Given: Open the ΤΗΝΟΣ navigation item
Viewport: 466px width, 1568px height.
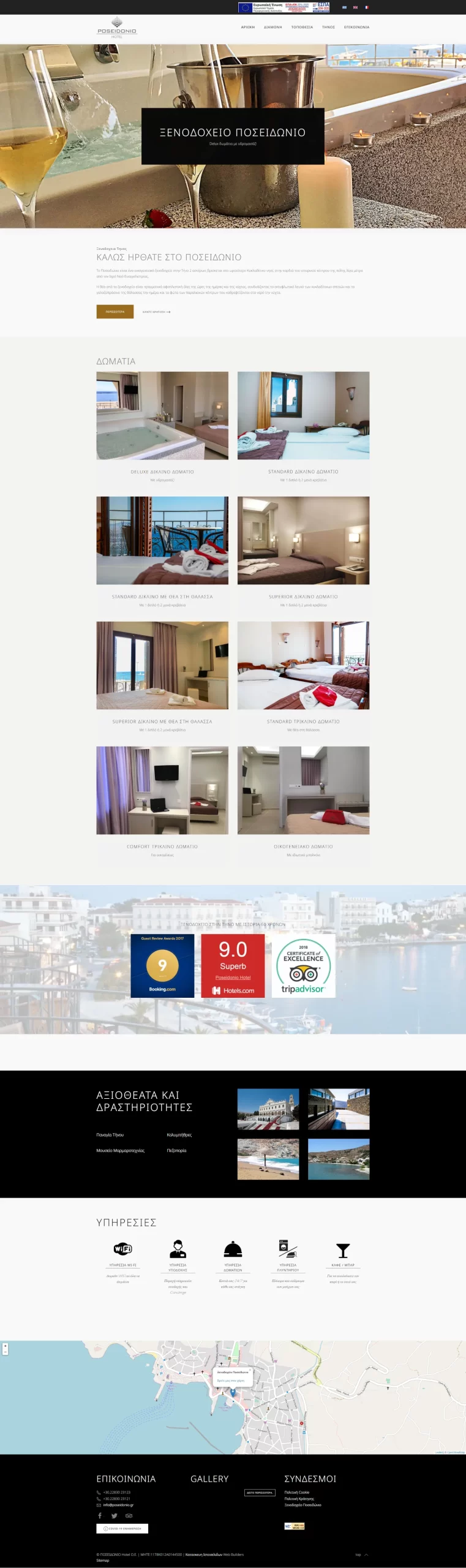Looking at the screenshot, I should click(x=328, y=27).
